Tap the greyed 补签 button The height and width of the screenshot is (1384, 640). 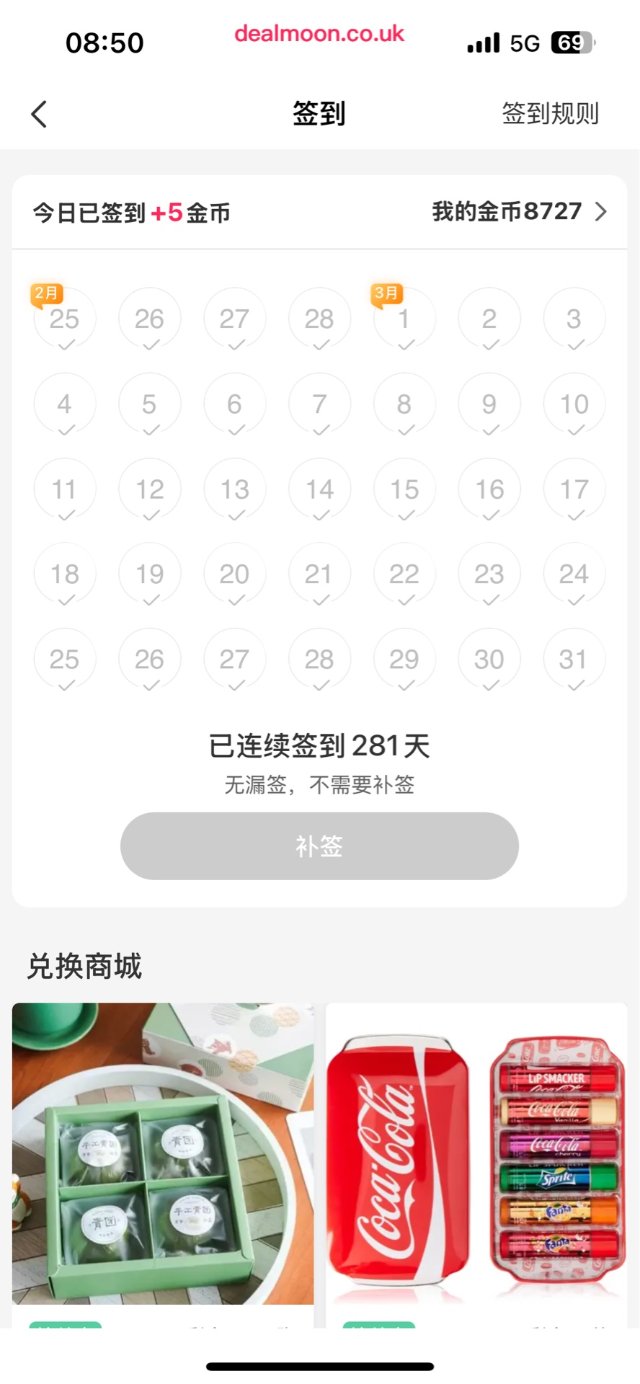coord(319,846)
